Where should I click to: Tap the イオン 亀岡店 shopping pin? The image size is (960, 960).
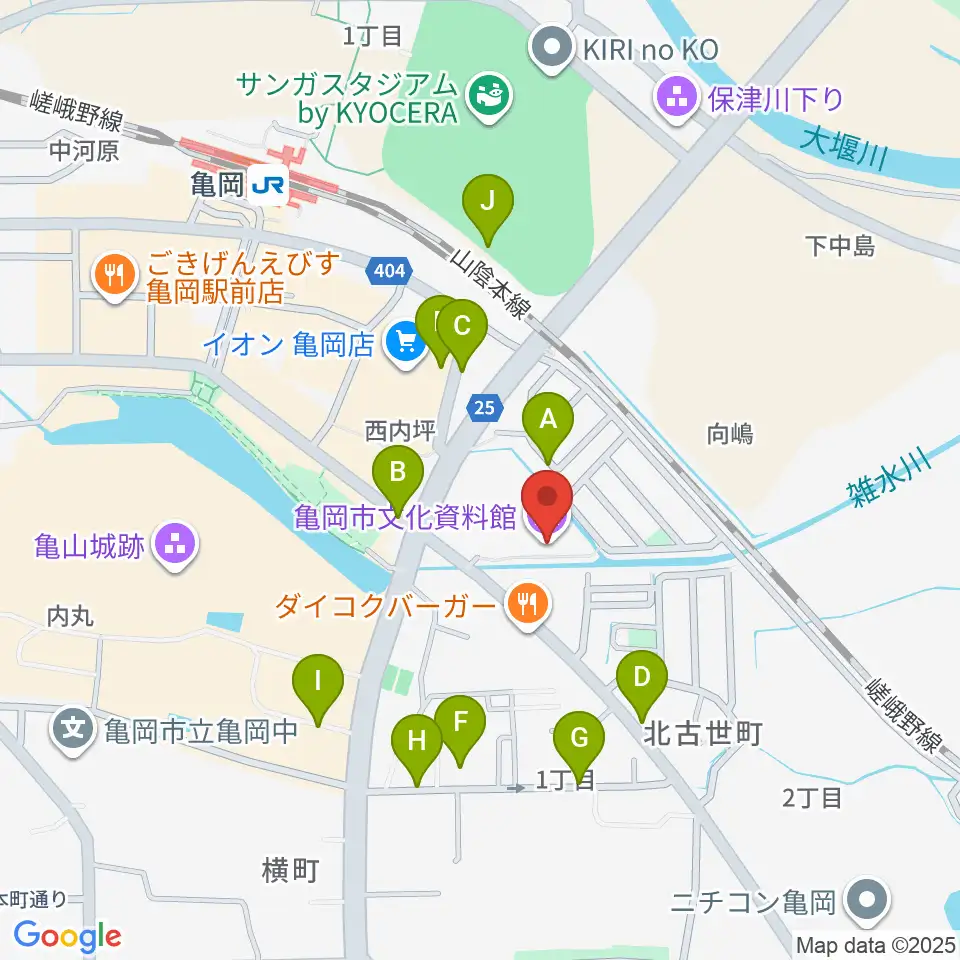405,345
